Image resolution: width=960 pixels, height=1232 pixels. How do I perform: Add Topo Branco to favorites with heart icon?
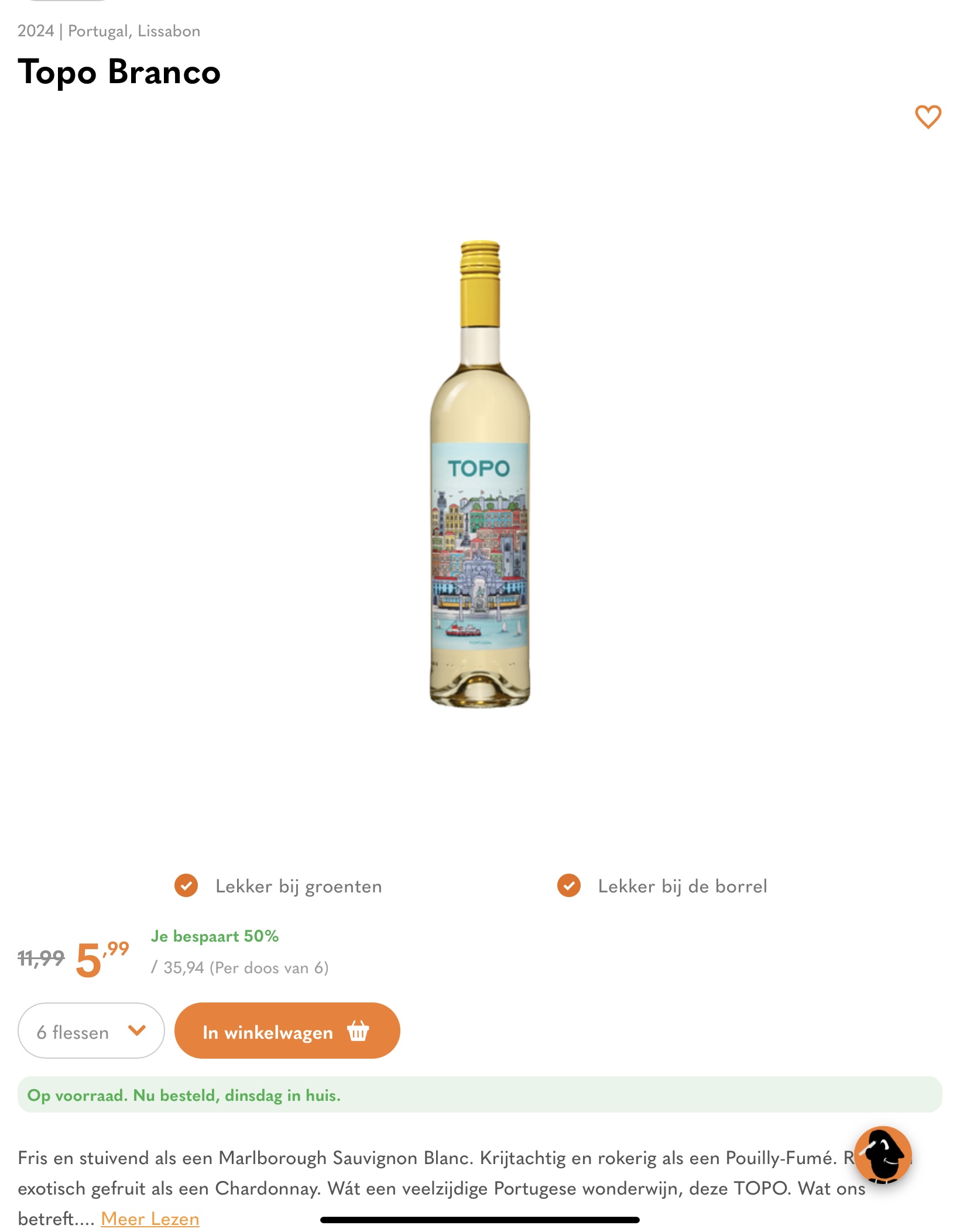coord(928,117)
